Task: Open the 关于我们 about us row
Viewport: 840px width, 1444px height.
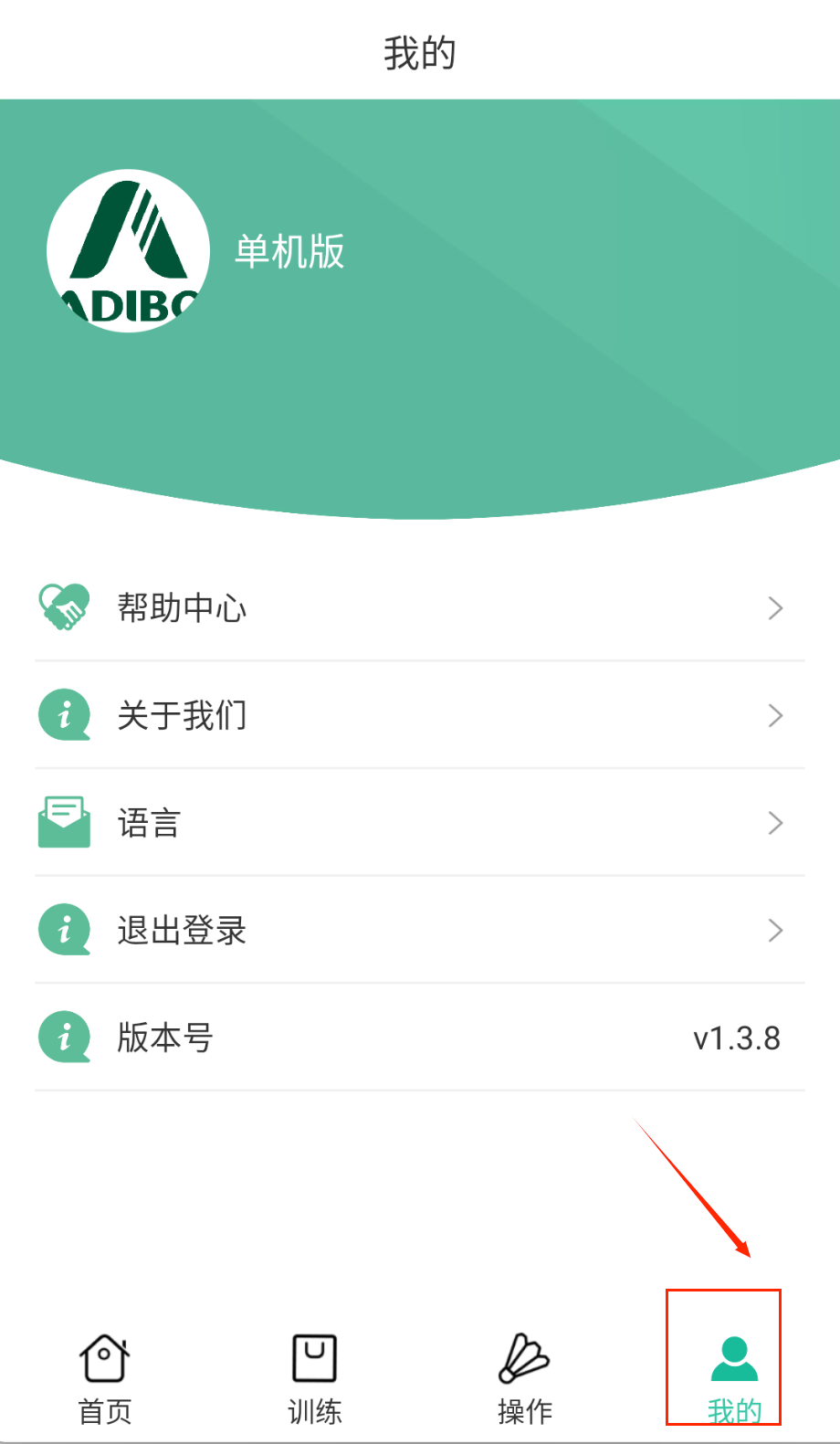Action: pyautogui.click(x=419, y=715)
